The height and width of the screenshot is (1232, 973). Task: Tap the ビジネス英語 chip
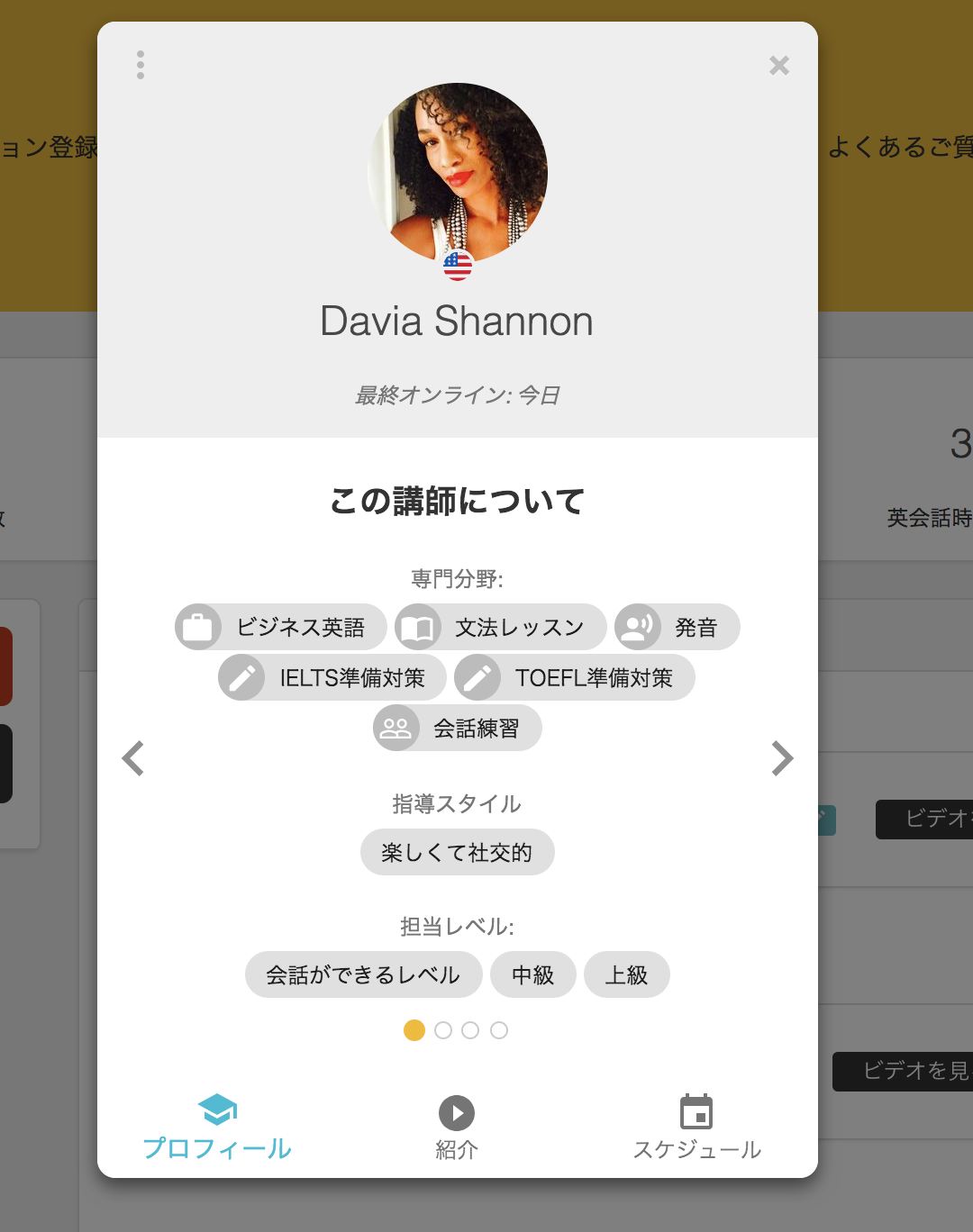click(x=281, y=627)
